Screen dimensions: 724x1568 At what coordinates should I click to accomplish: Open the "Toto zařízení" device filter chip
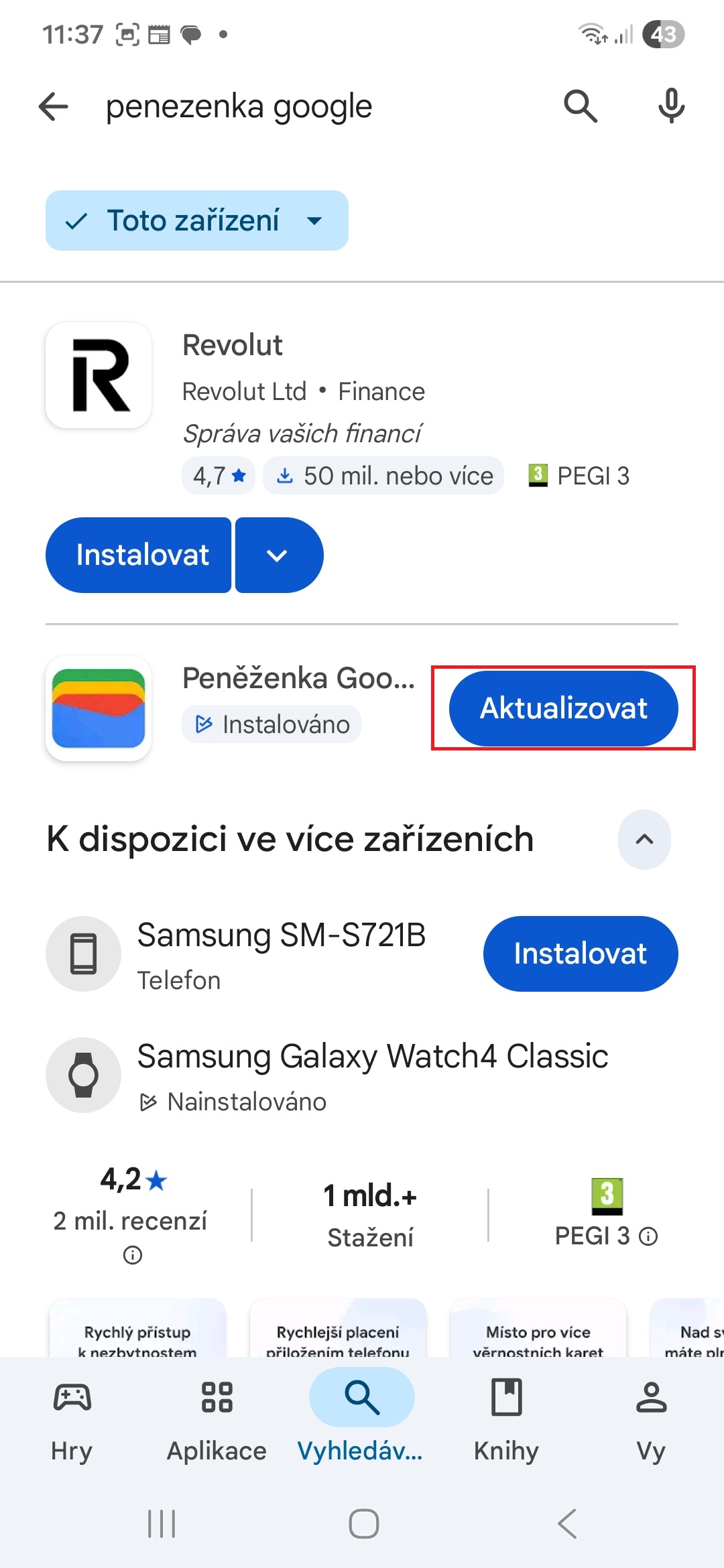[196, 220]
